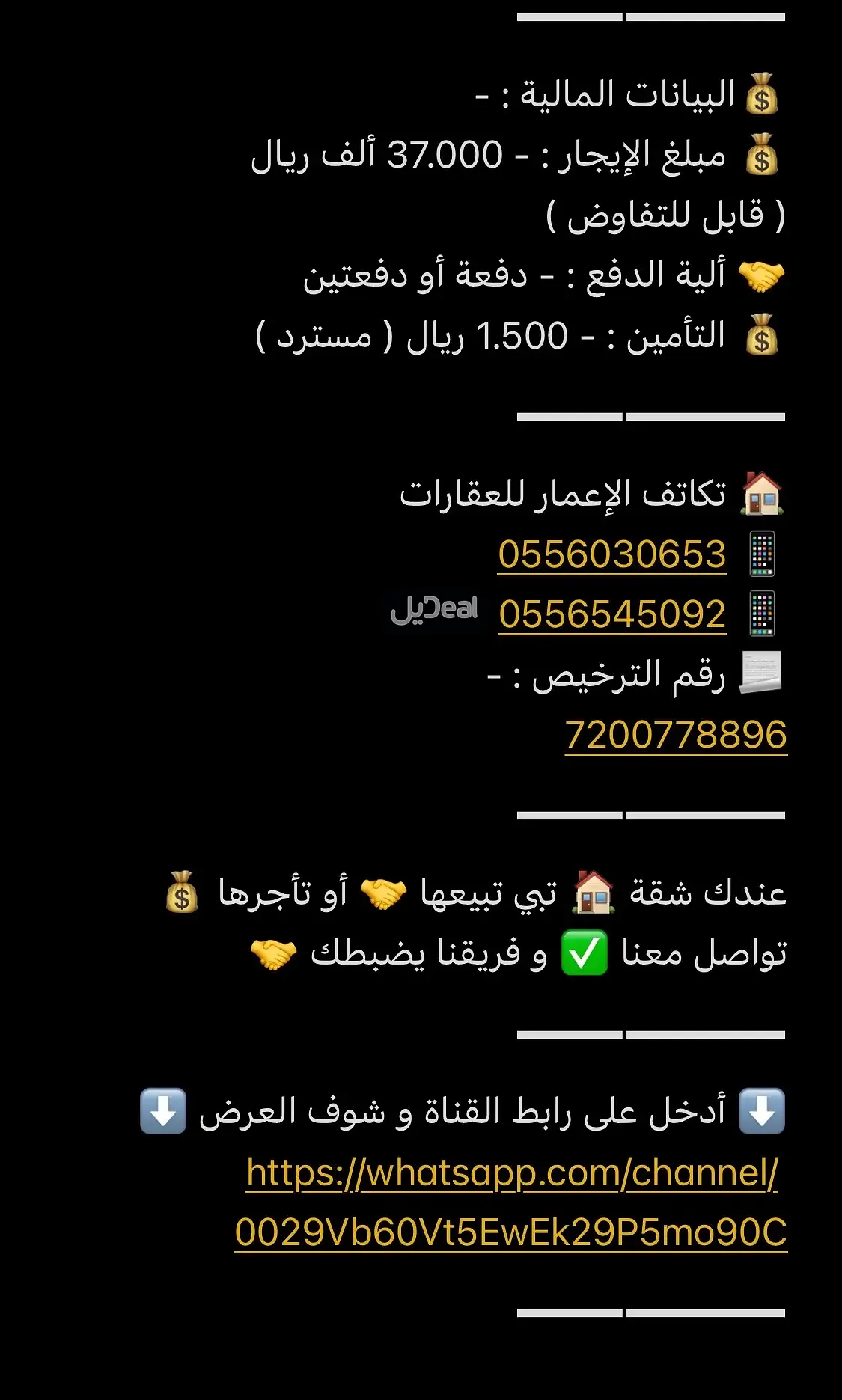Open the WhatsApp channel link
The image size is (842, 1400).
[x=511, y=1173]
